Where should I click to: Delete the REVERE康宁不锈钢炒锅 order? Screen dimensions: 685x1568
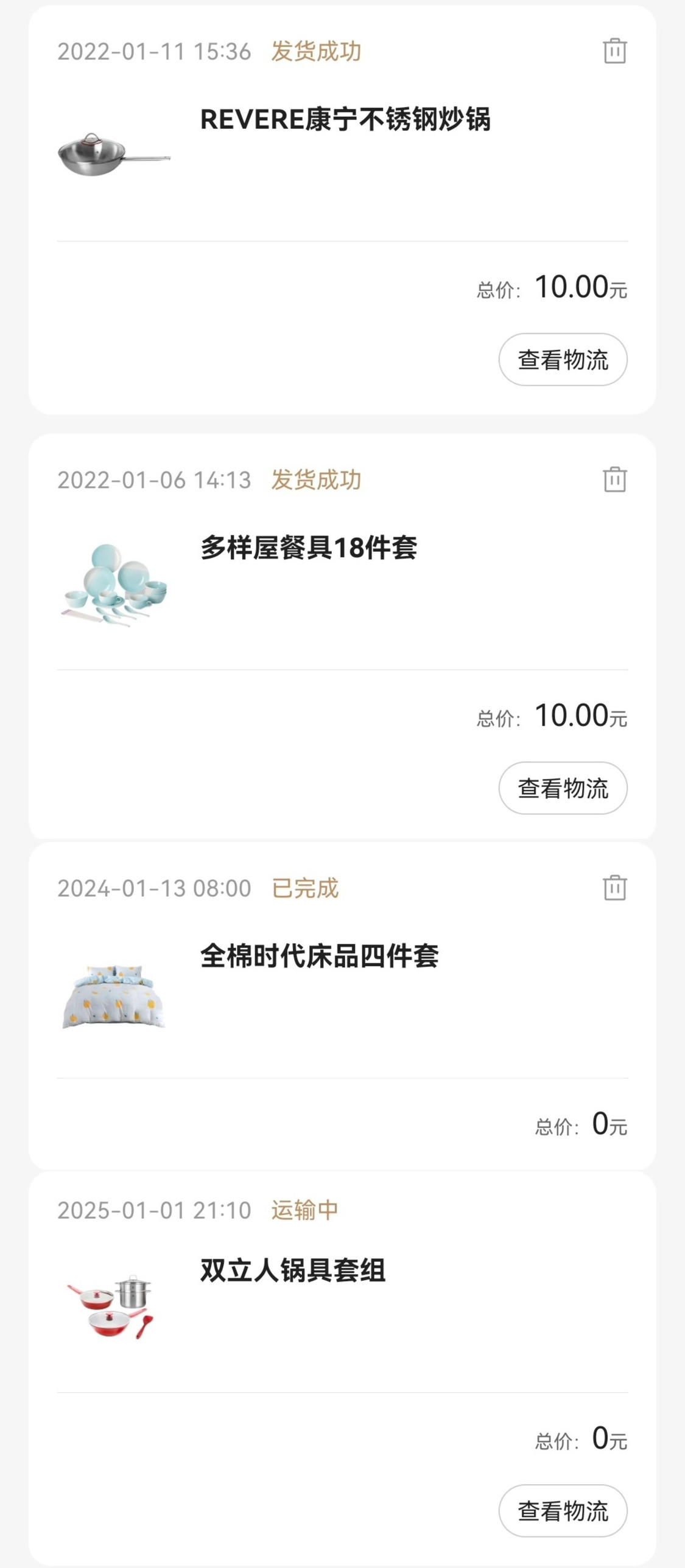[x=614, y=51]
